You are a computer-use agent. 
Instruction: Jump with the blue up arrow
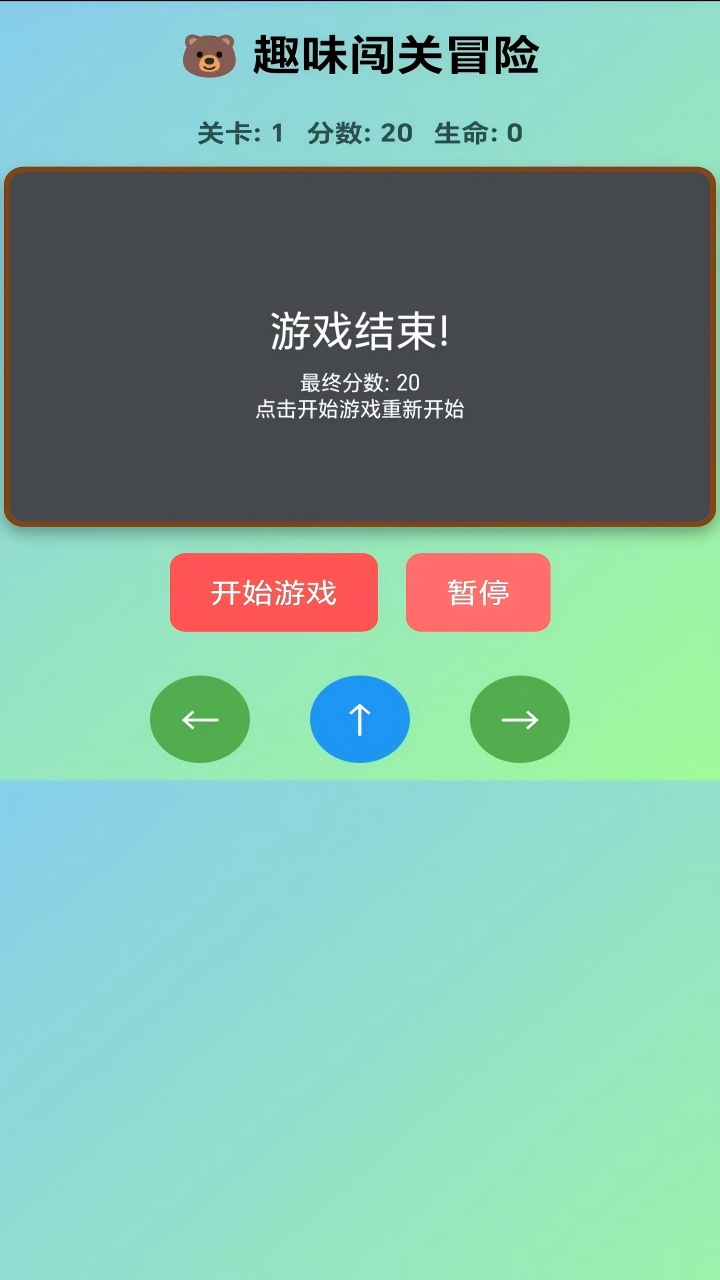[360, 719]
